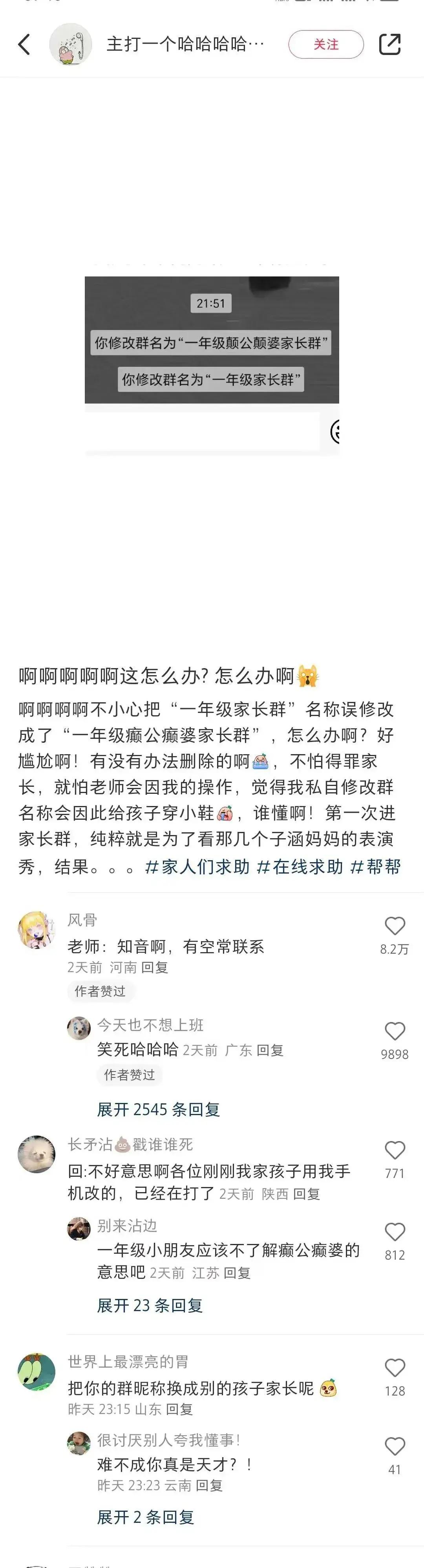The height and width of the screenshot is (1568, 424).
Task: Reply to 别来沾边's comment
Action: (x=237, y=1273)
